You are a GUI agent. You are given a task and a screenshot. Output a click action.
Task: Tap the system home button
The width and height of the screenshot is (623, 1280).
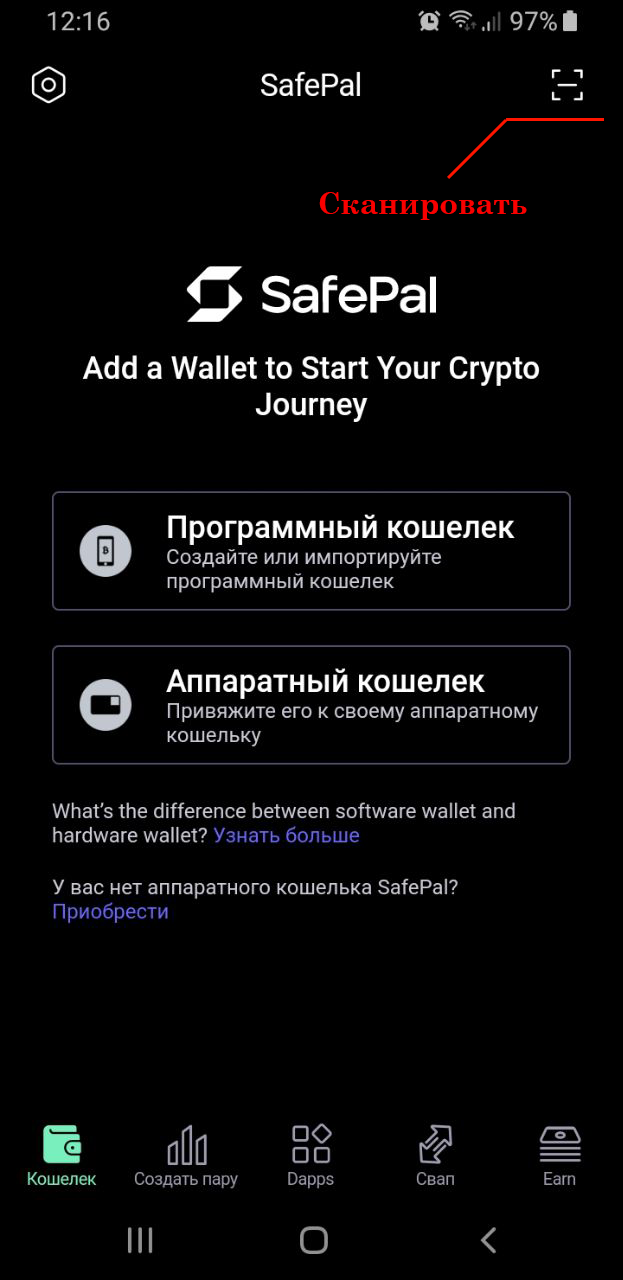(314, 1241)
